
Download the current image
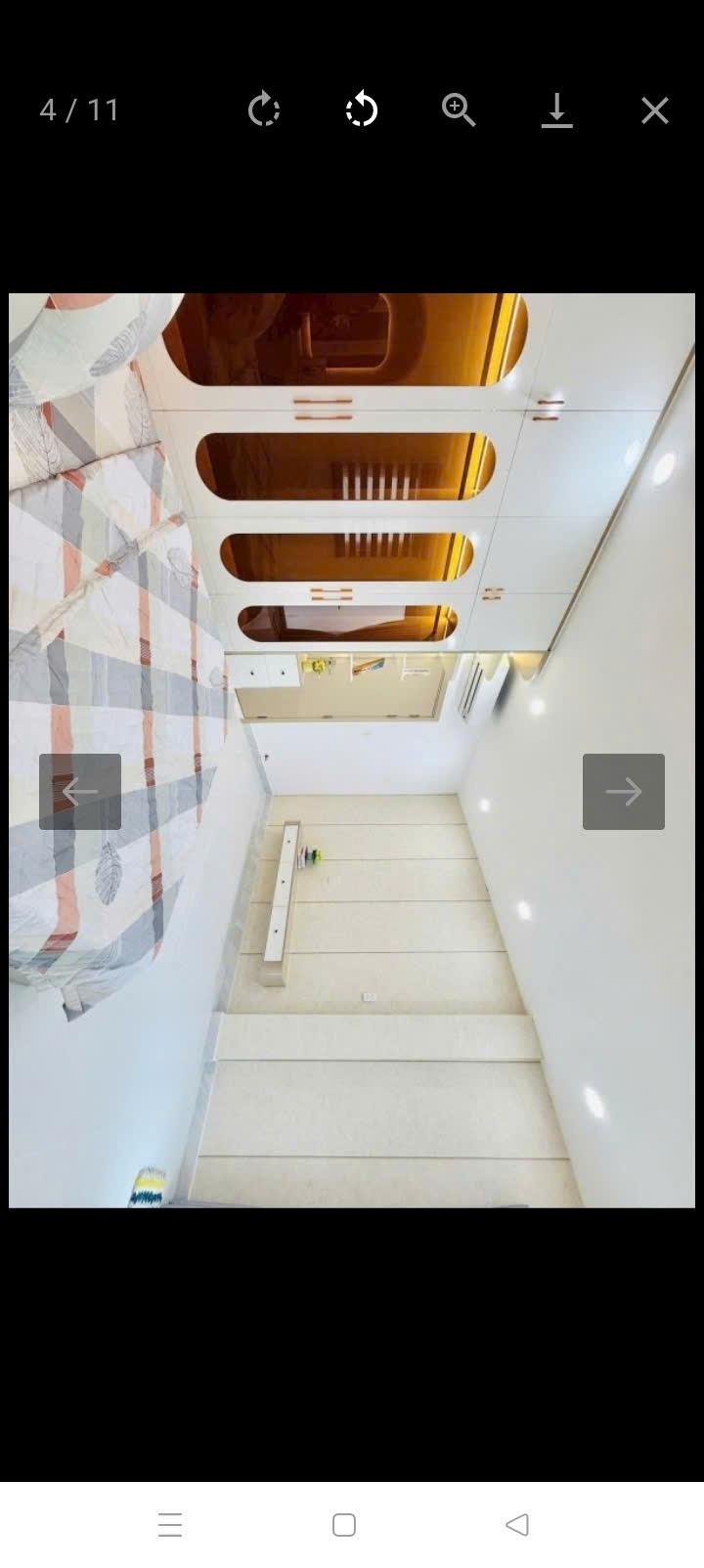(556, 109)
